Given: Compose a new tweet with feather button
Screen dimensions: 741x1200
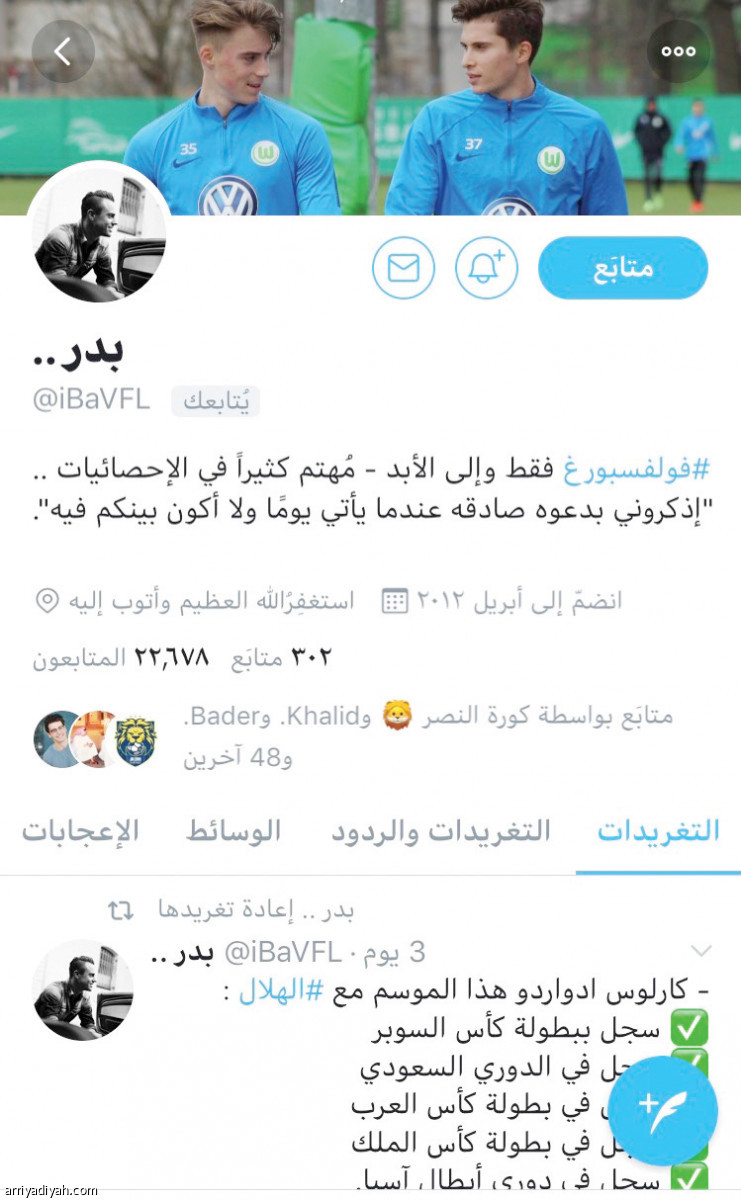Looking at the screenshot, I should click(663, 1110).
